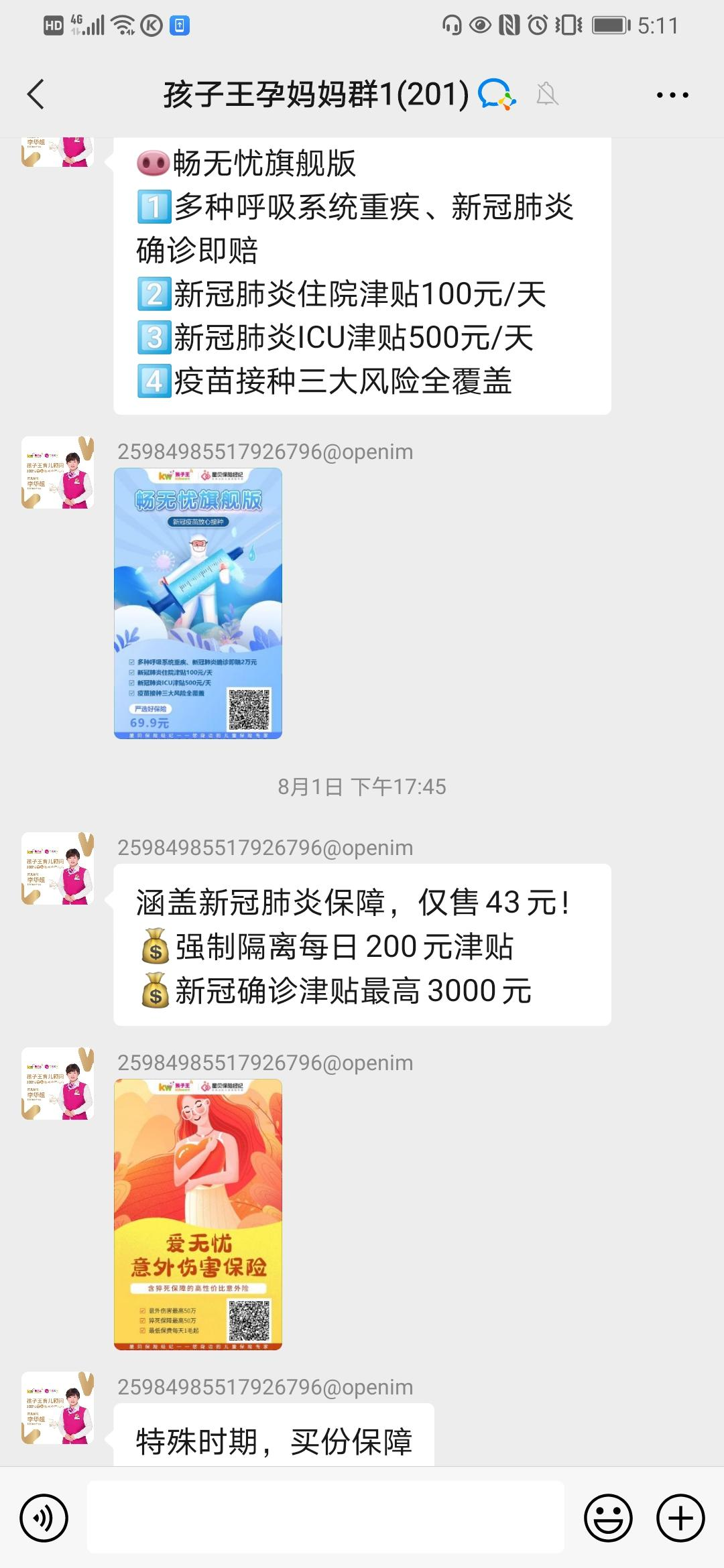Tap the sender avatar beside 涵盖新冠肺炎保障 message
The width and height of the screenshot is (724, 1568).
tap(58, 868)
